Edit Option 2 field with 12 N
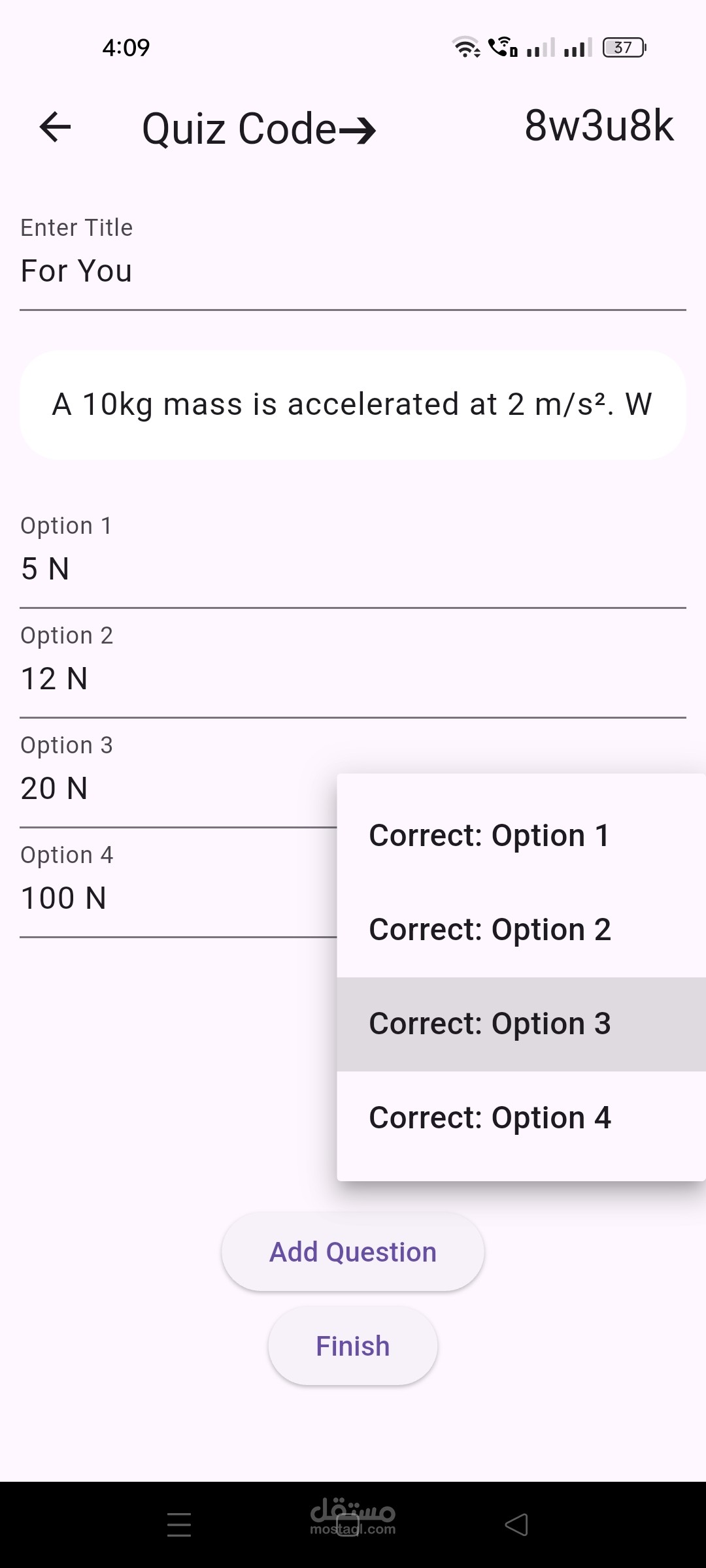This screenshot has width=706, height=1568. coord(353,668)
